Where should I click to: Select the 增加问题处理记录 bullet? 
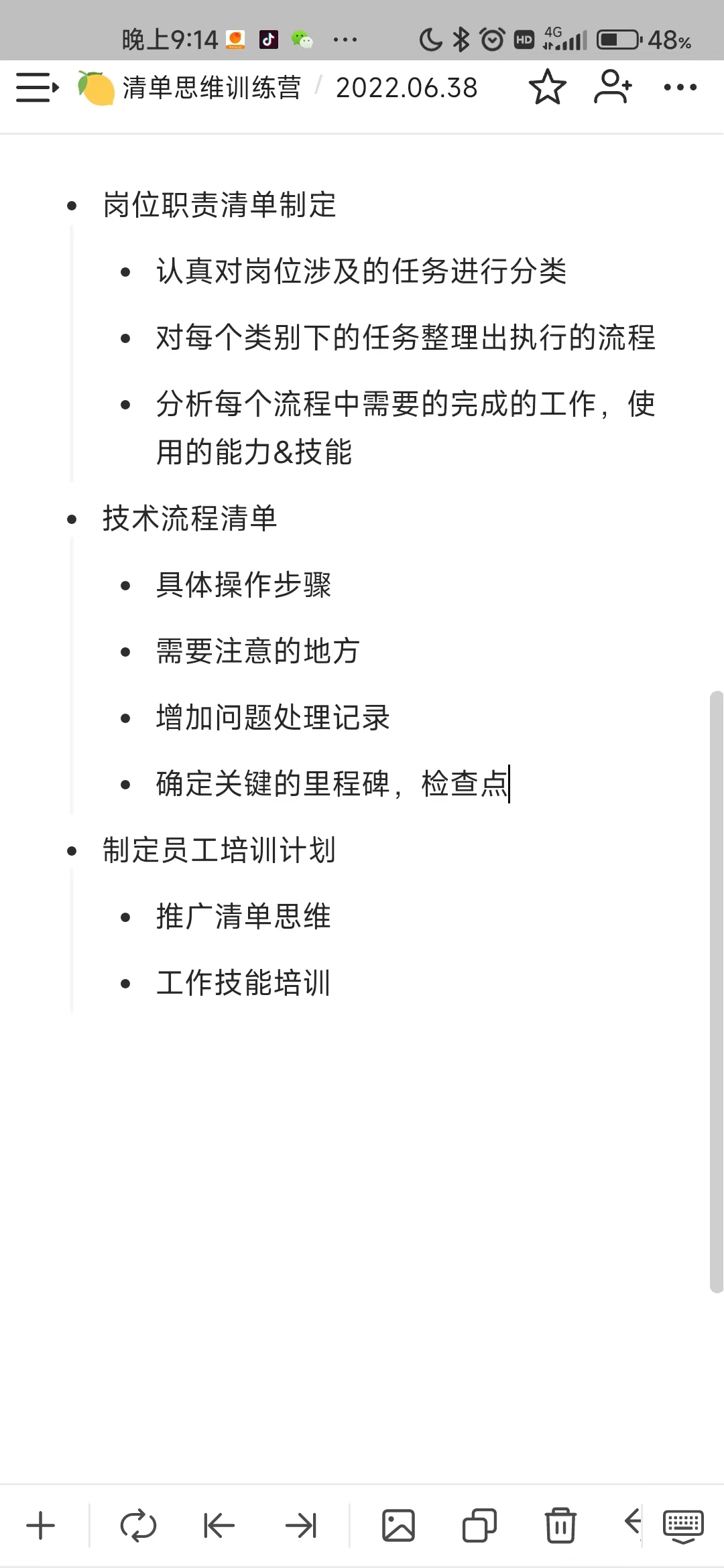click(x=274, y=718)
